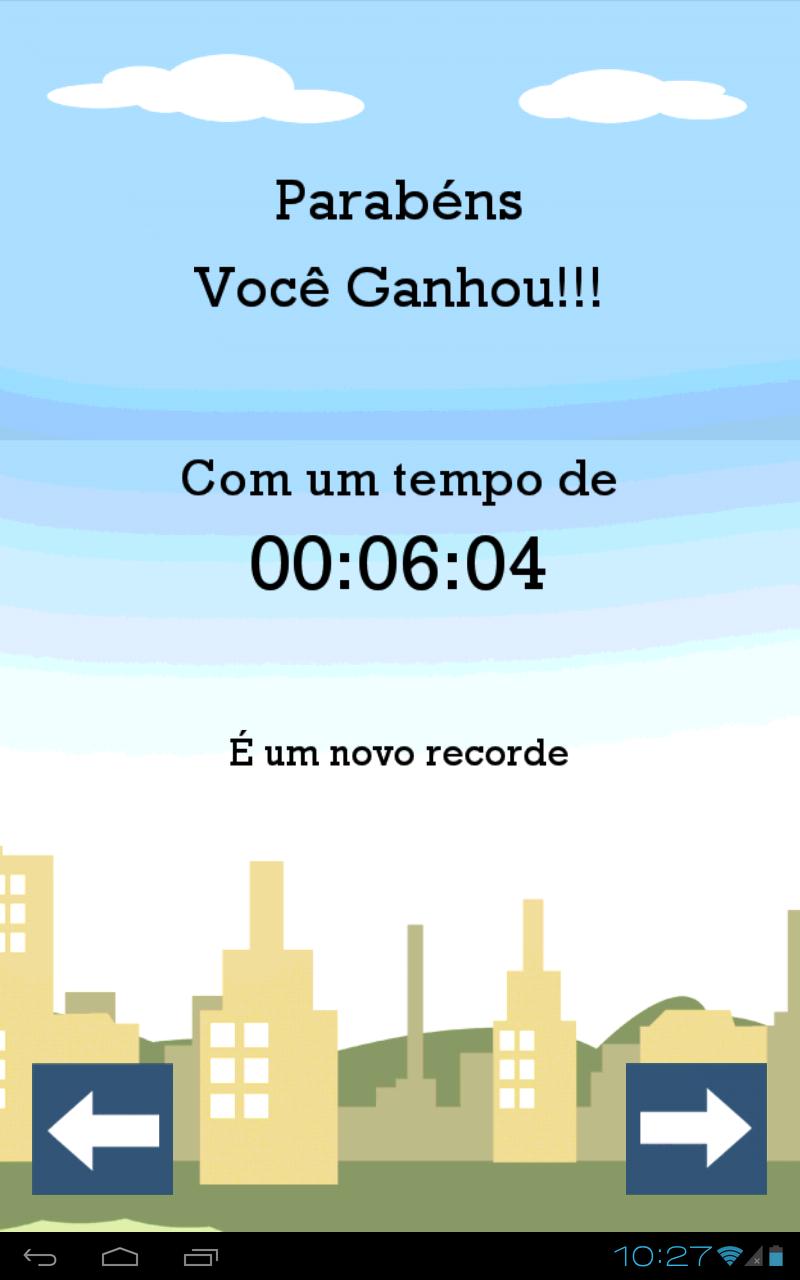Tap the right arrow button
This screenshot has height=1280, width=800.
click(x=696, y=1129)
